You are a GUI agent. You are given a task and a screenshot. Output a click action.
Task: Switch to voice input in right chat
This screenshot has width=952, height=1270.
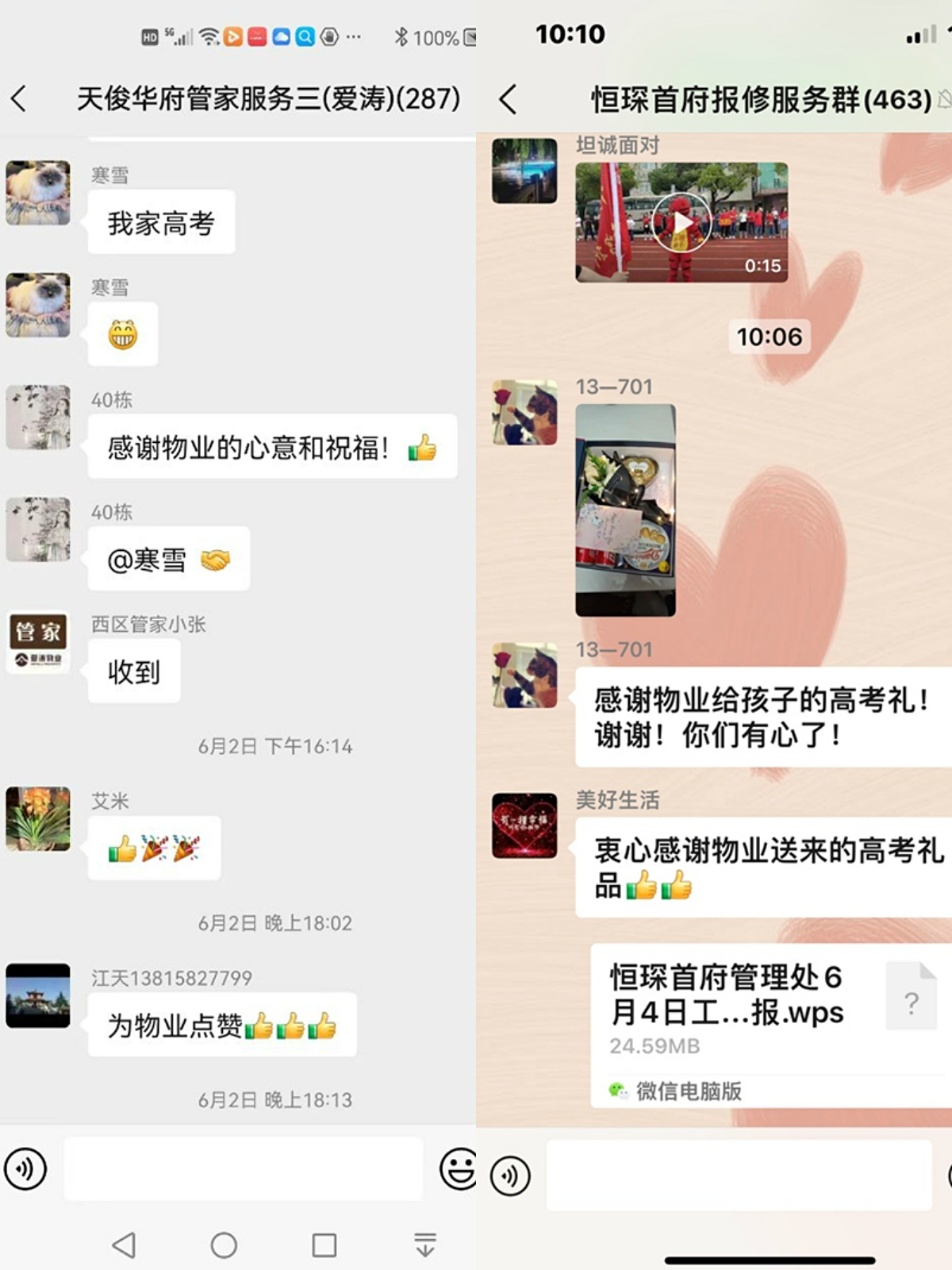tap(510, 1176)
